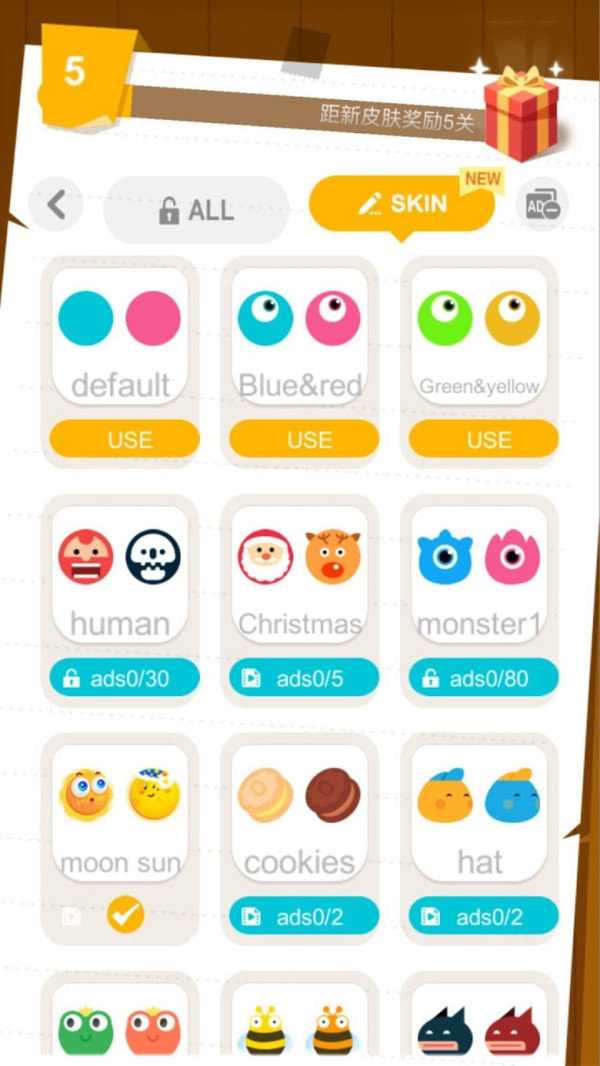Use the default skin

[124, 440]
